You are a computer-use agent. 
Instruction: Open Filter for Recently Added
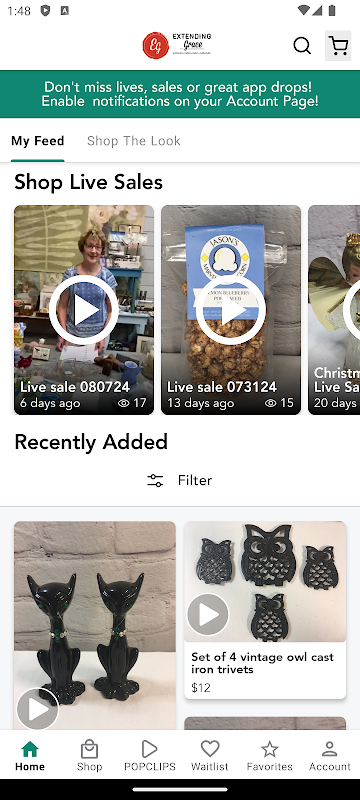pyautogui.click(x=180, y=480)
